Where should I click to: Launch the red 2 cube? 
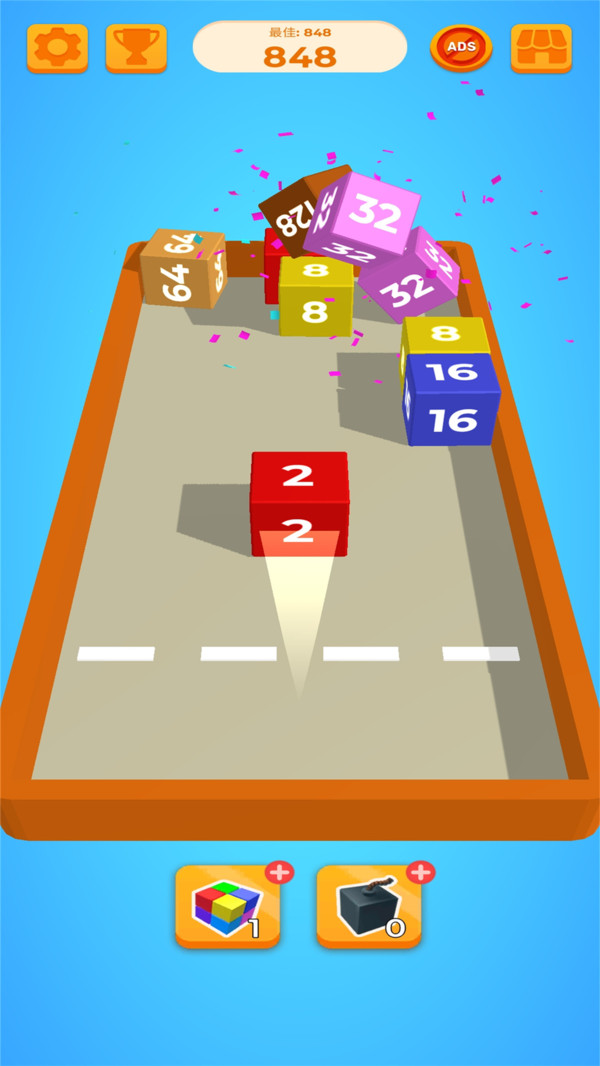pyautogui.click(x=299, y=503)
